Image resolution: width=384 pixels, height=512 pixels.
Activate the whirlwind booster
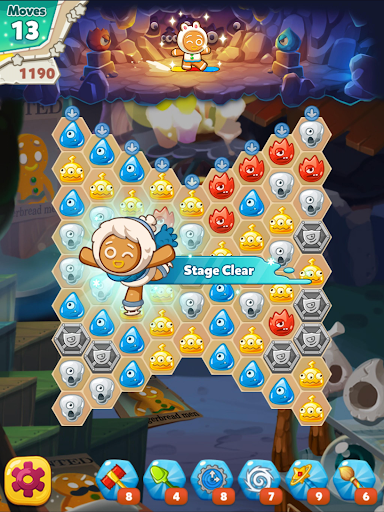tap(259, 481)
